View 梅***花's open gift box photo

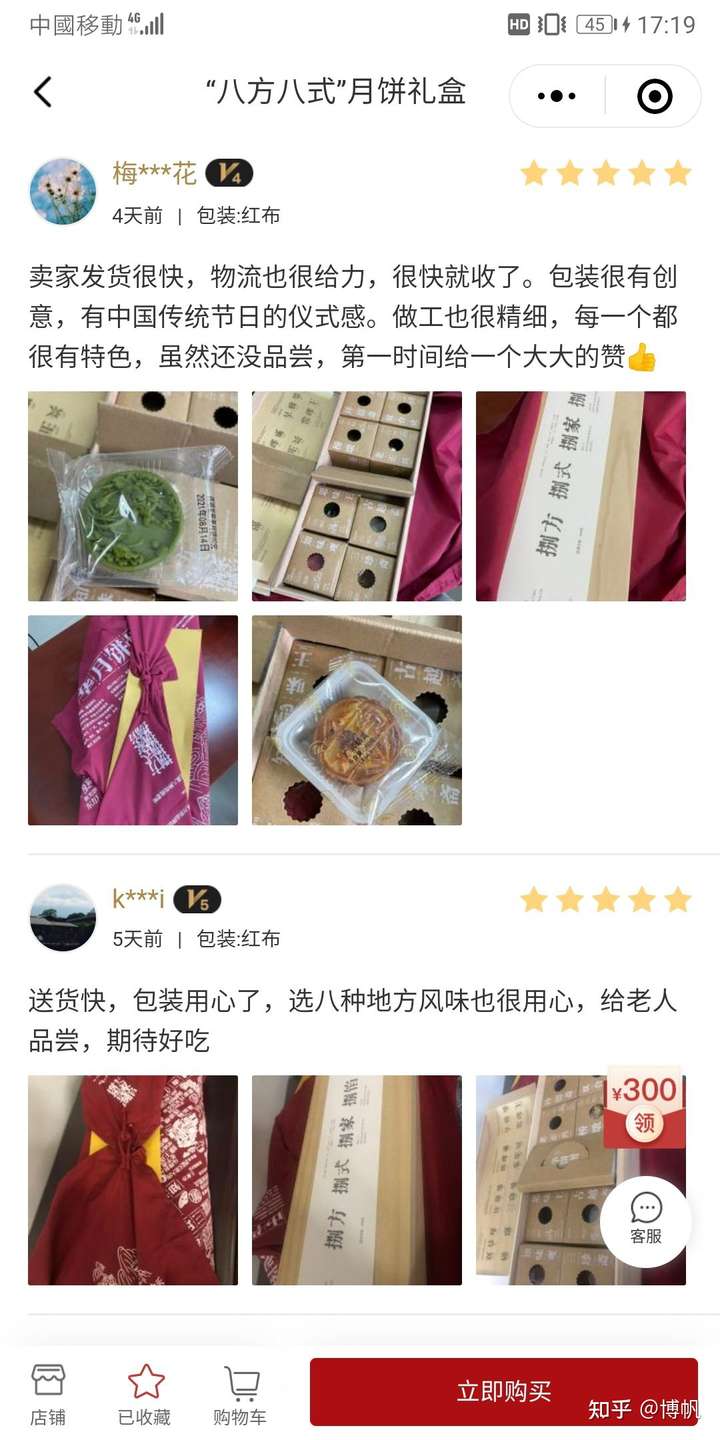(x=357, y=496)
